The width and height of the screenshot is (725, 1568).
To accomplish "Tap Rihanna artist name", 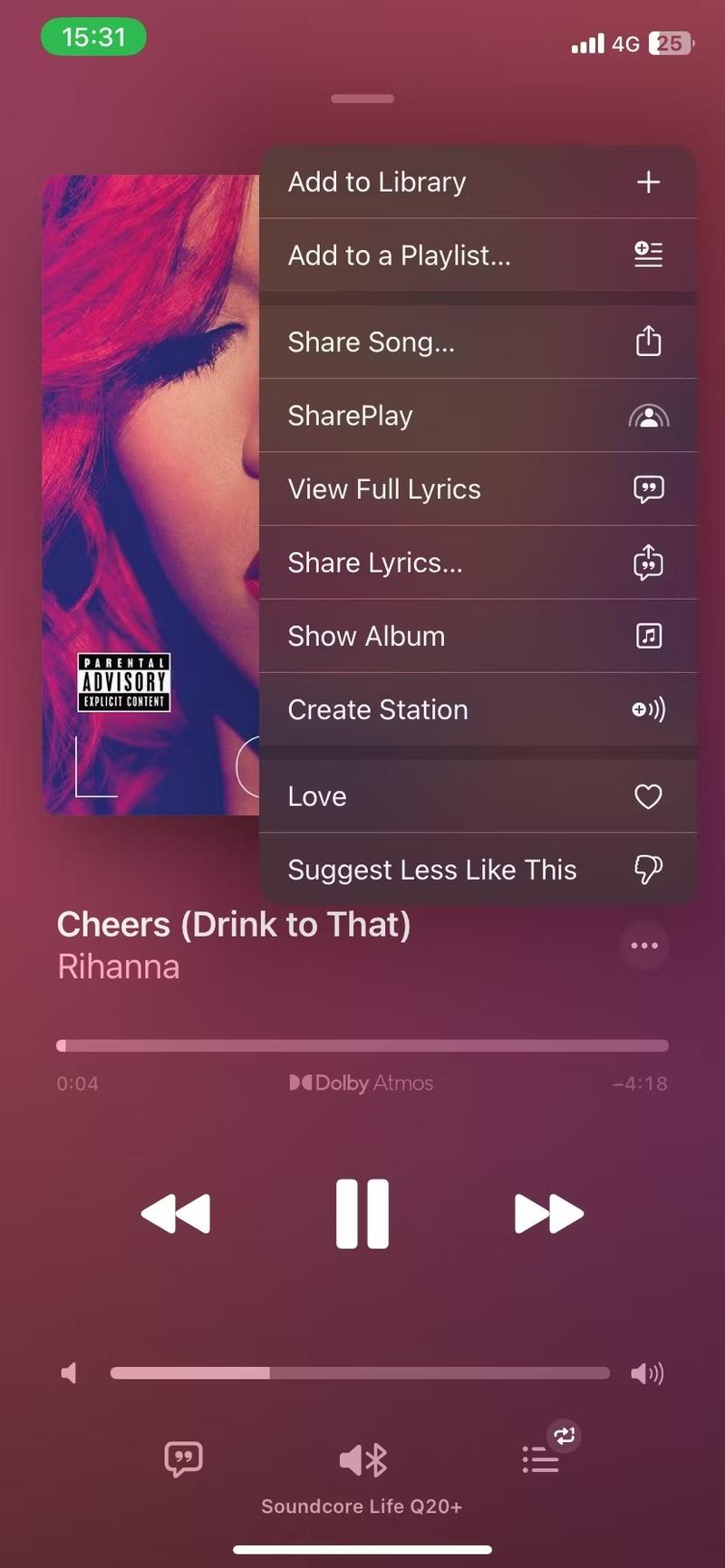I will (x=119, y=967).
